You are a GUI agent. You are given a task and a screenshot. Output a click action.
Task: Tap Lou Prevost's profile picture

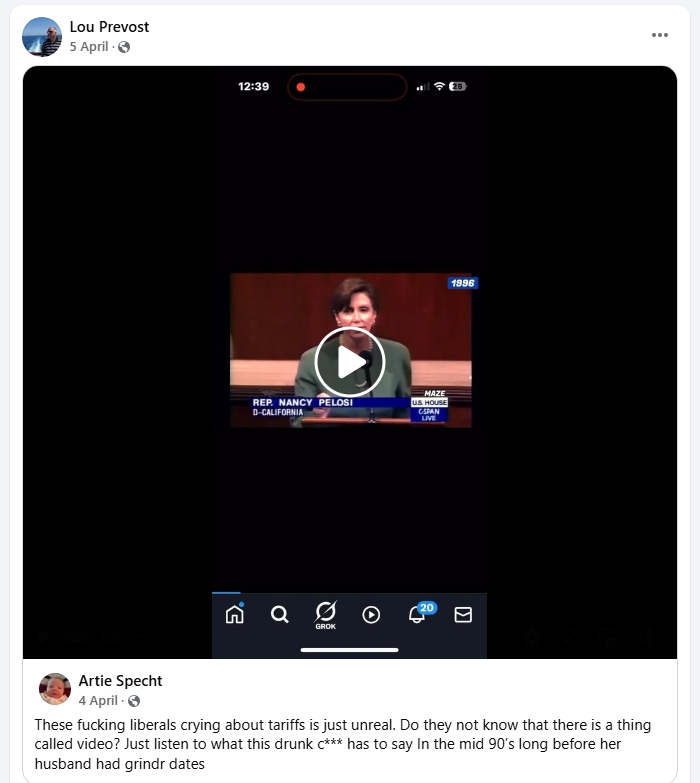(42, 37)
